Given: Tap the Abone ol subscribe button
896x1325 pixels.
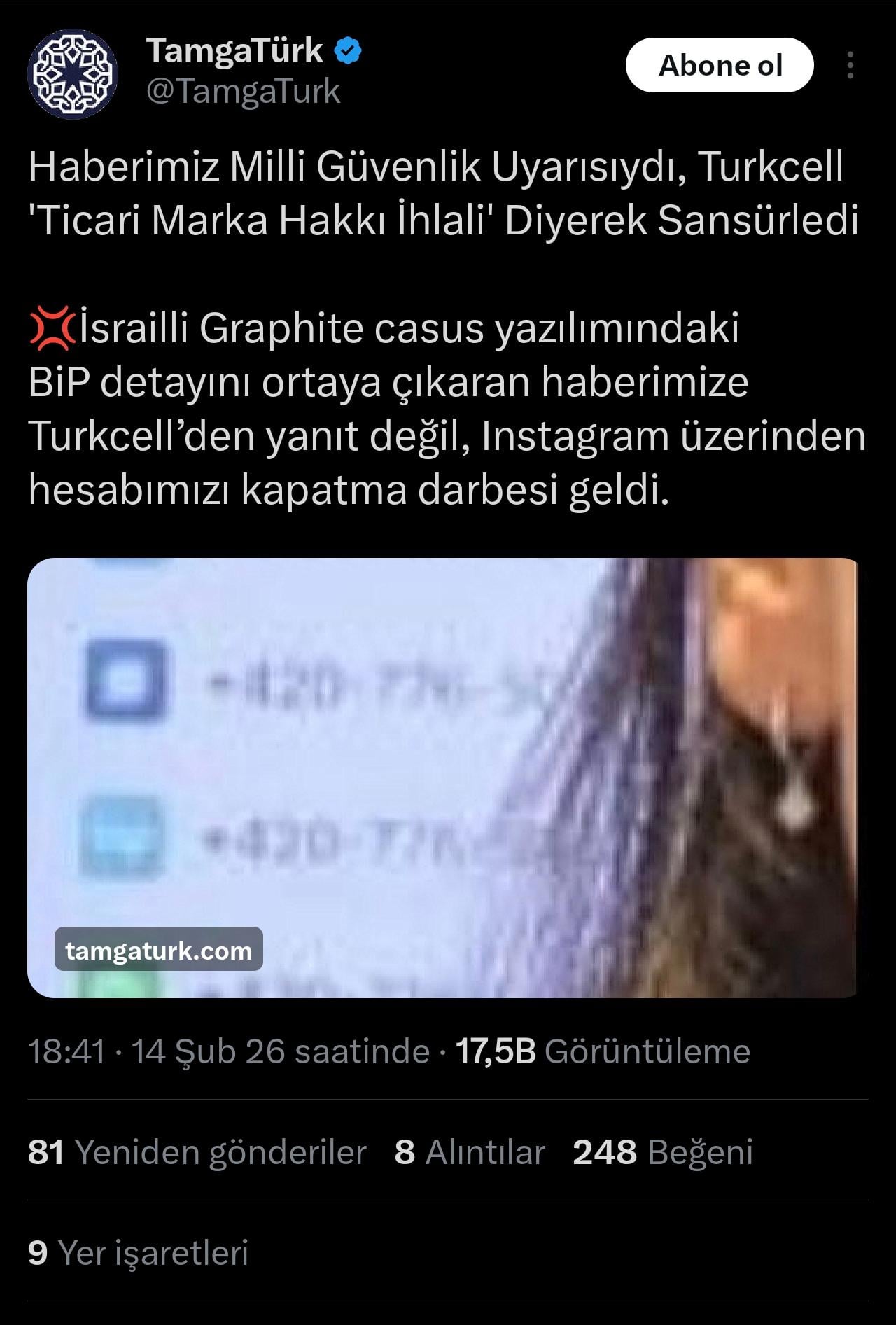Looking at the screenshot, I should pyautogui.click(x=720, y=65).
